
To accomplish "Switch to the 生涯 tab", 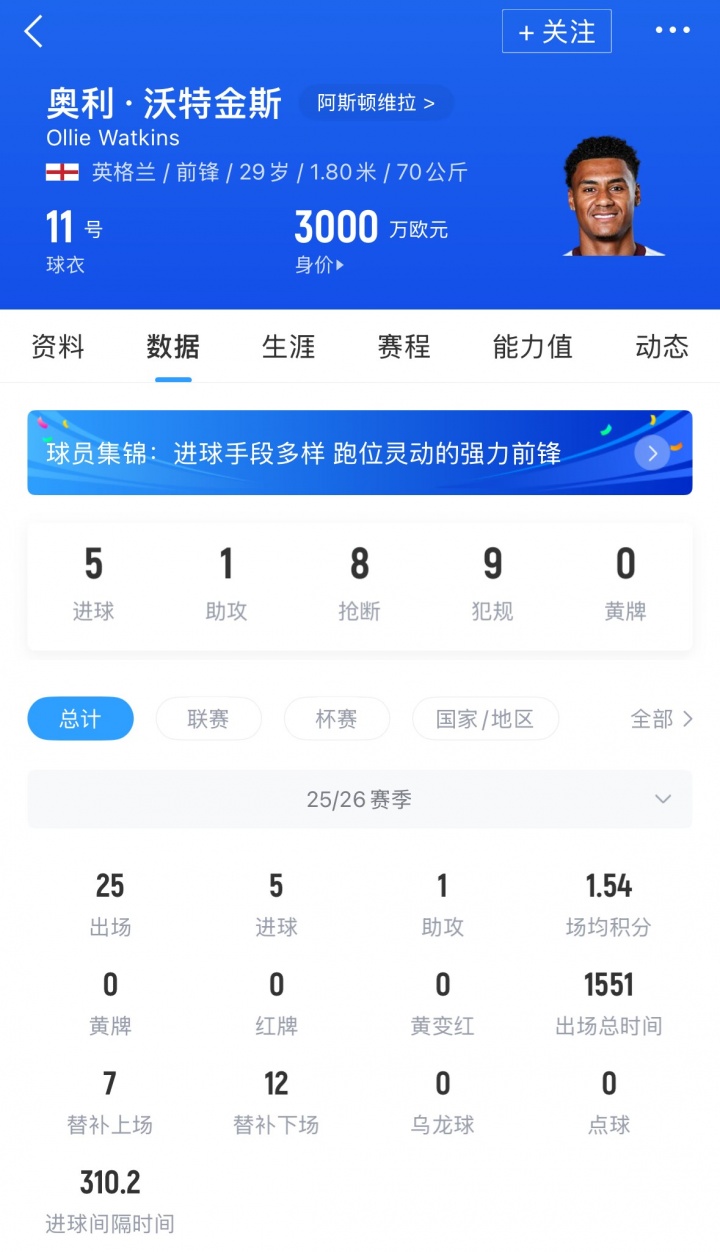I will click(288, 347).
